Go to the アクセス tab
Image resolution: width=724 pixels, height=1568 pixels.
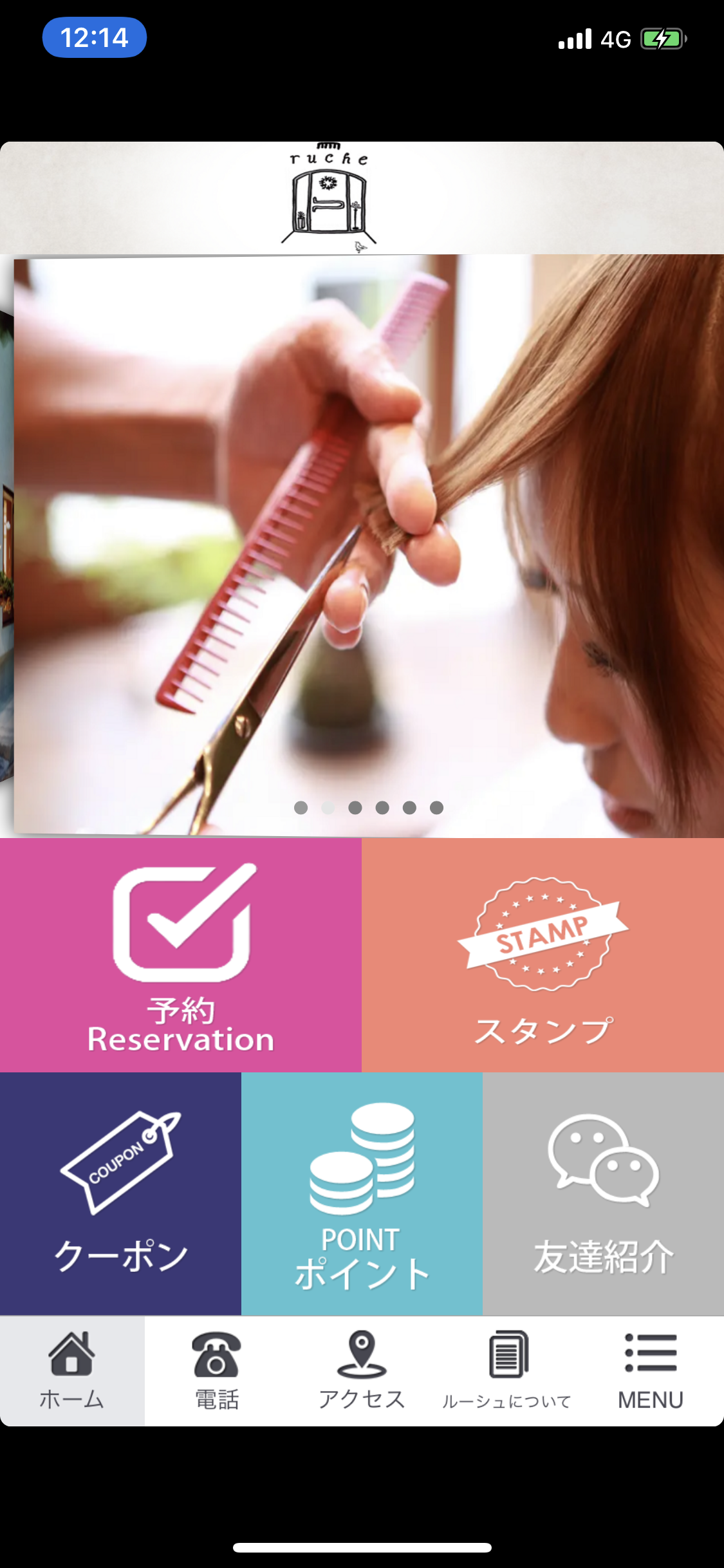tap(362, 1371)
